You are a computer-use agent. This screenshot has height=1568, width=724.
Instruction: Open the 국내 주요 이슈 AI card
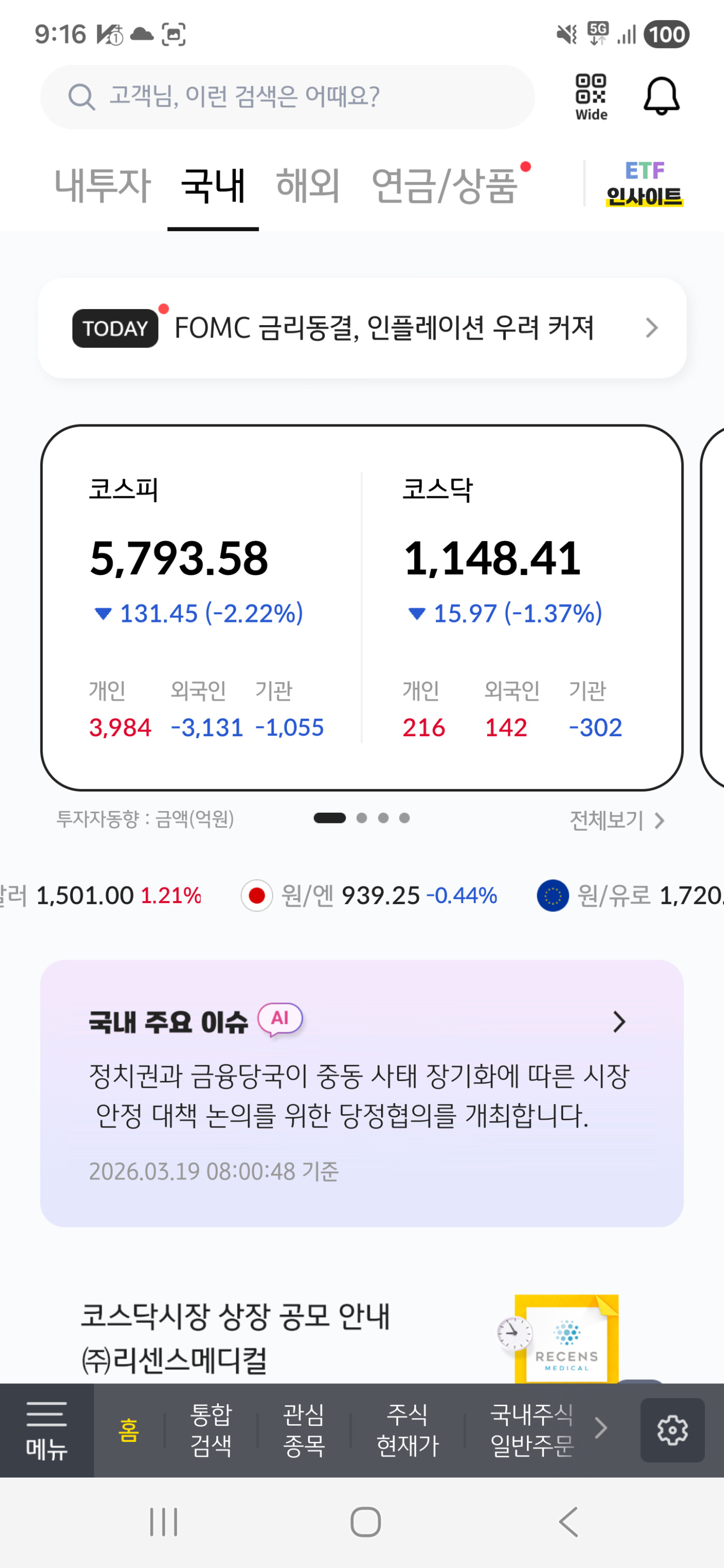pyautogui.click(x=361, y=1092)
